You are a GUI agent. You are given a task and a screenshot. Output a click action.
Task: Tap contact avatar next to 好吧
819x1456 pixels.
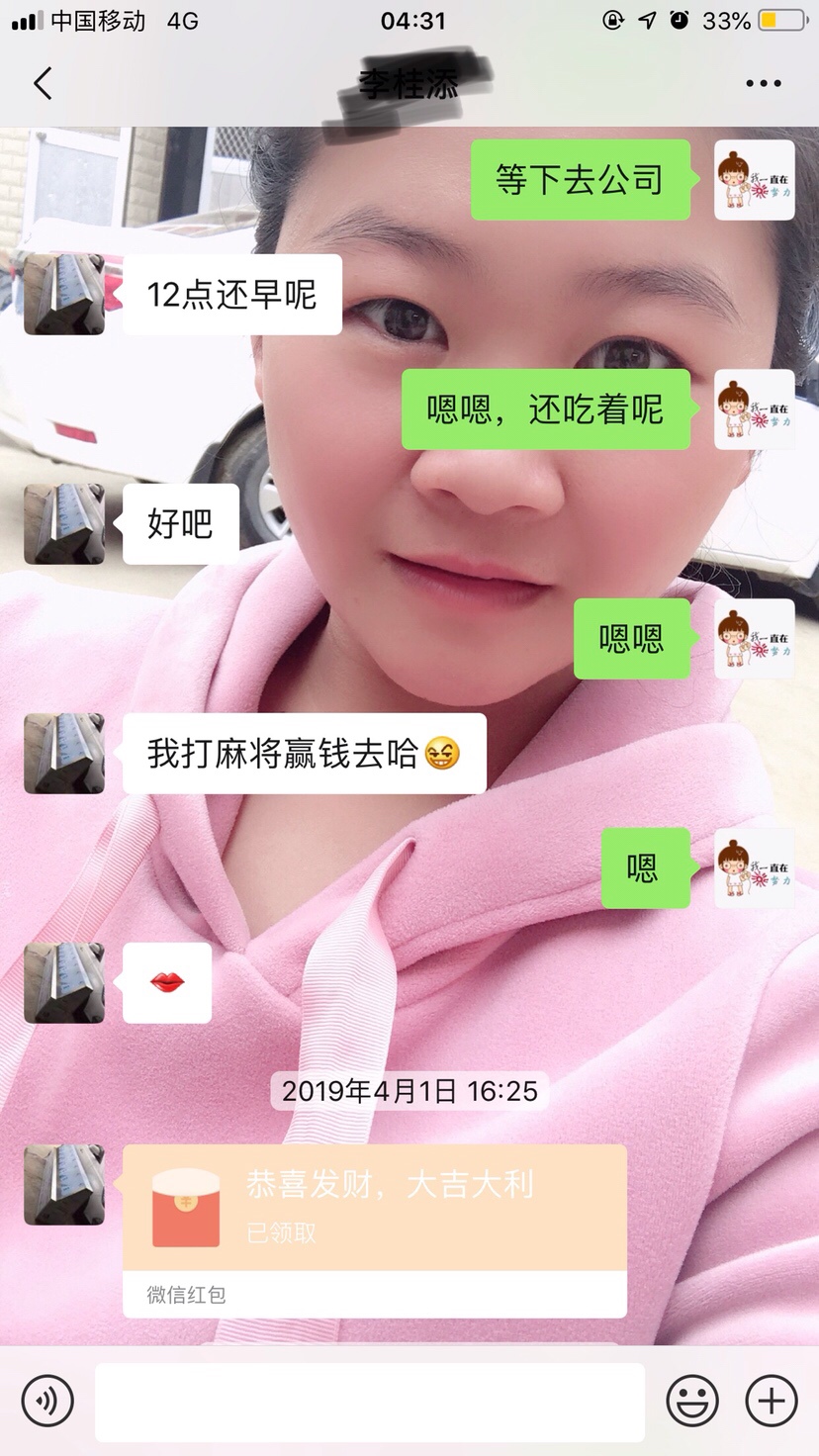[64, 523]
